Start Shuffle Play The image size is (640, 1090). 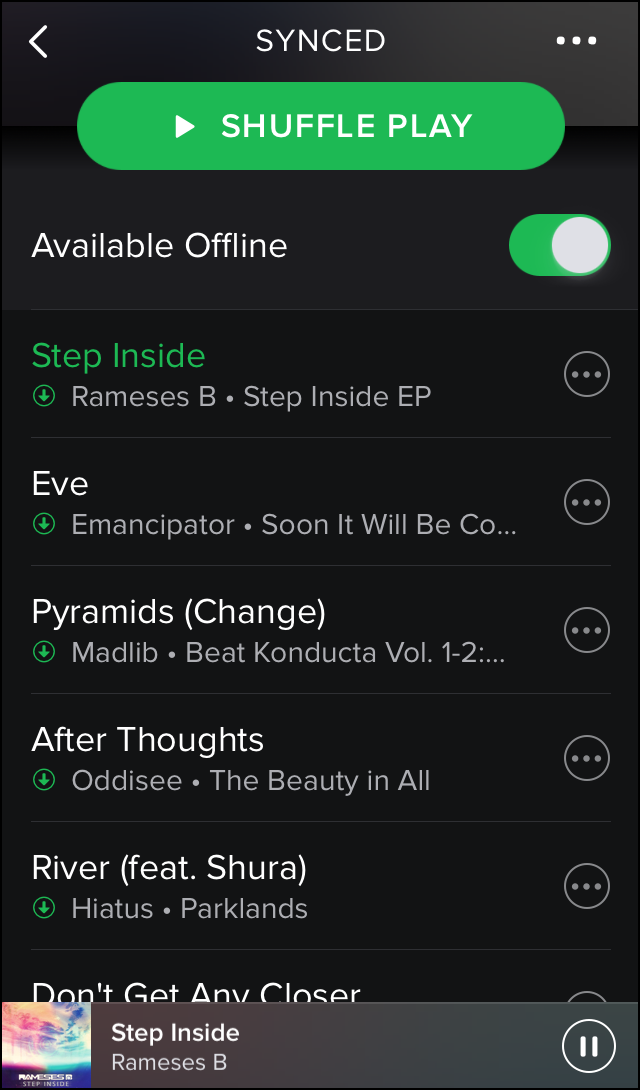[x=321, y=126]
